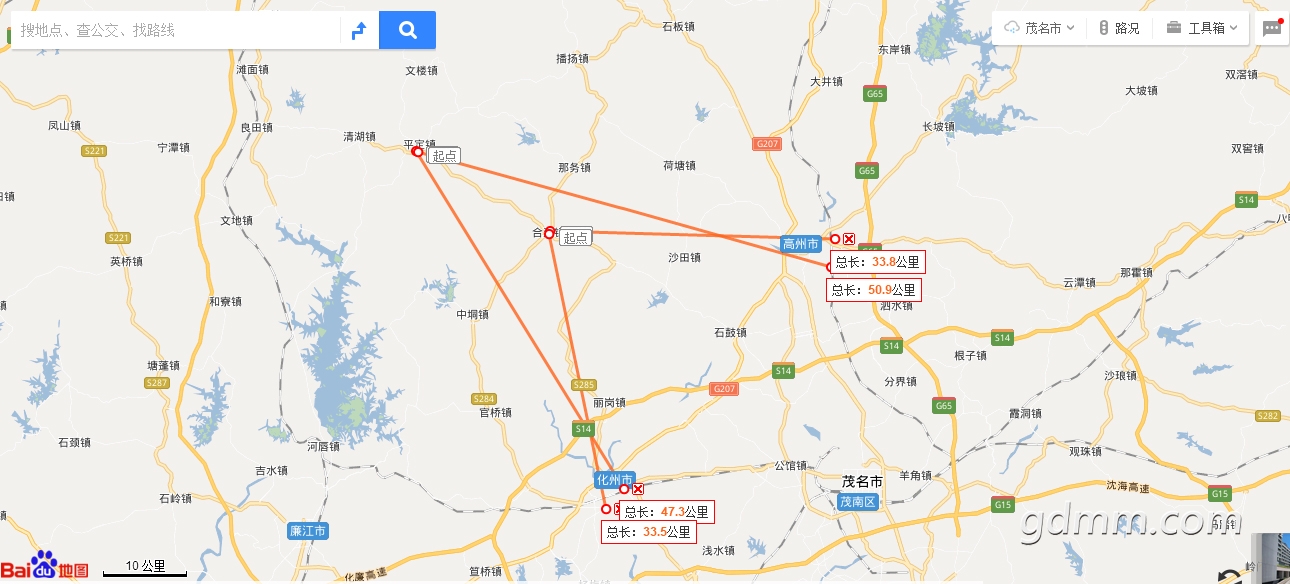The width and height of the screenshot is (1290, 584).
Task: Tap the blue search magnifier button
Action: 407,30
